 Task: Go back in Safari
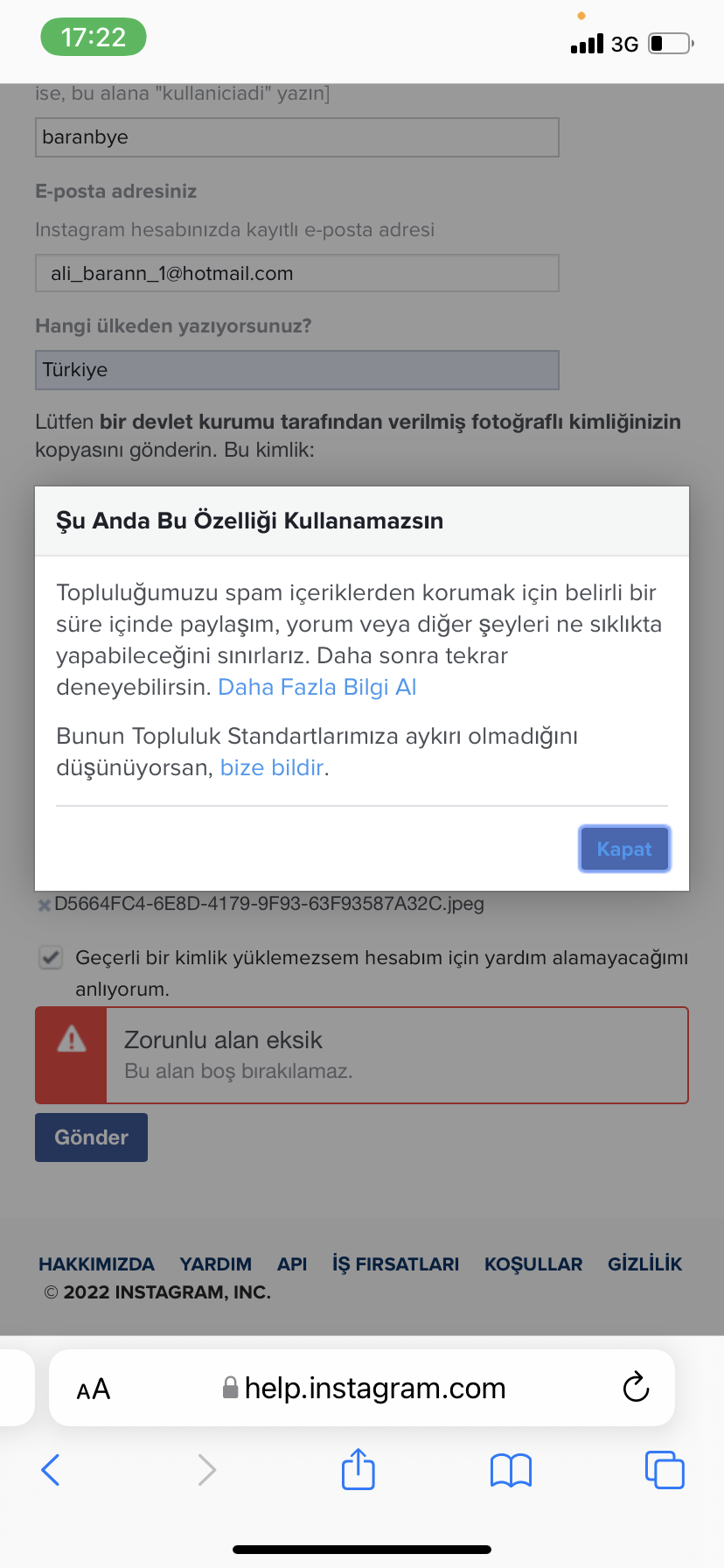pos(51,1470)
